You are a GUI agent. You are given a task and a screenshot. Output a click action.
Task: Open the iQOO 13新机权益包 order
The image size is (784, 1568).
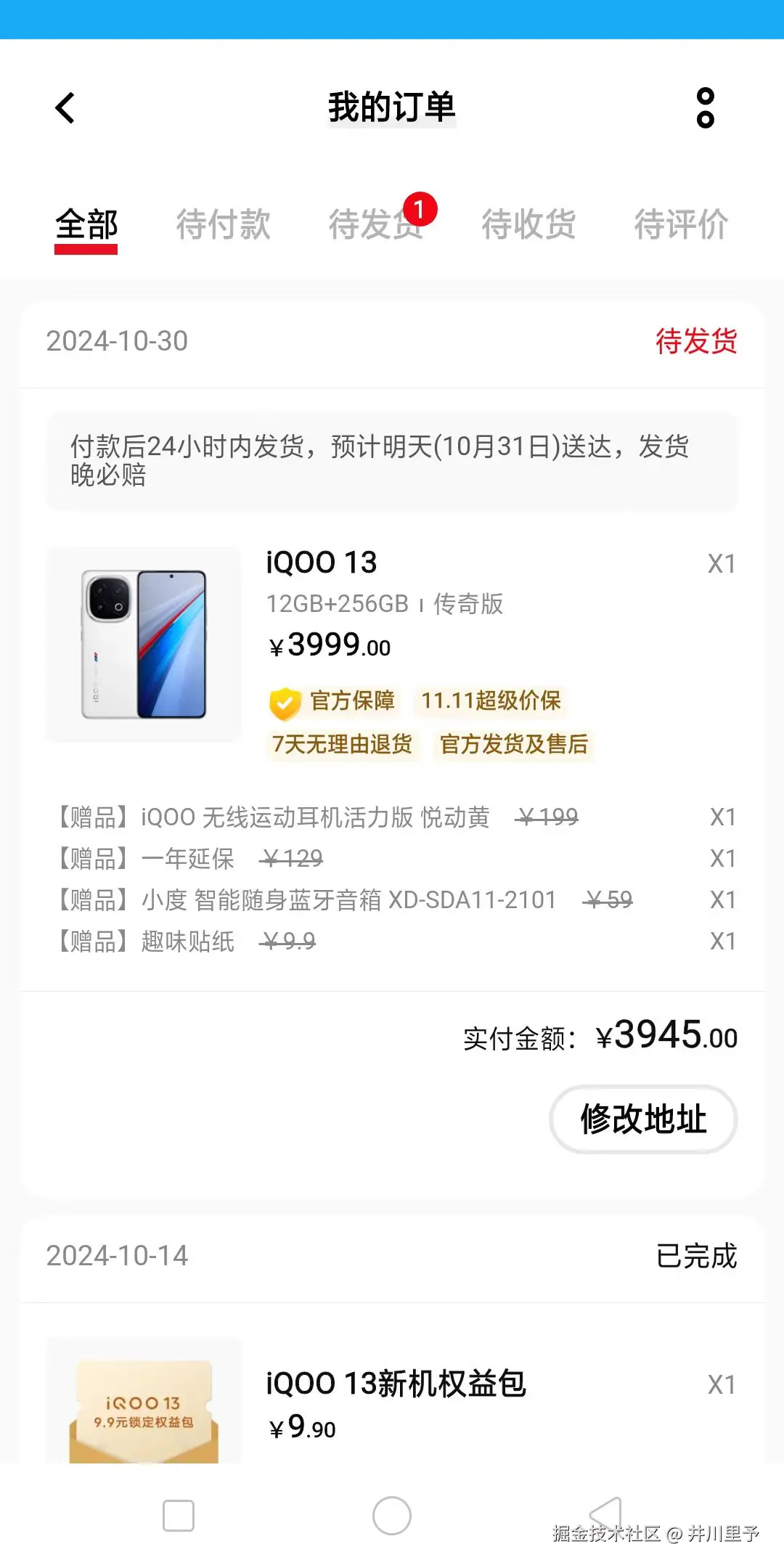pos(396,1384)
